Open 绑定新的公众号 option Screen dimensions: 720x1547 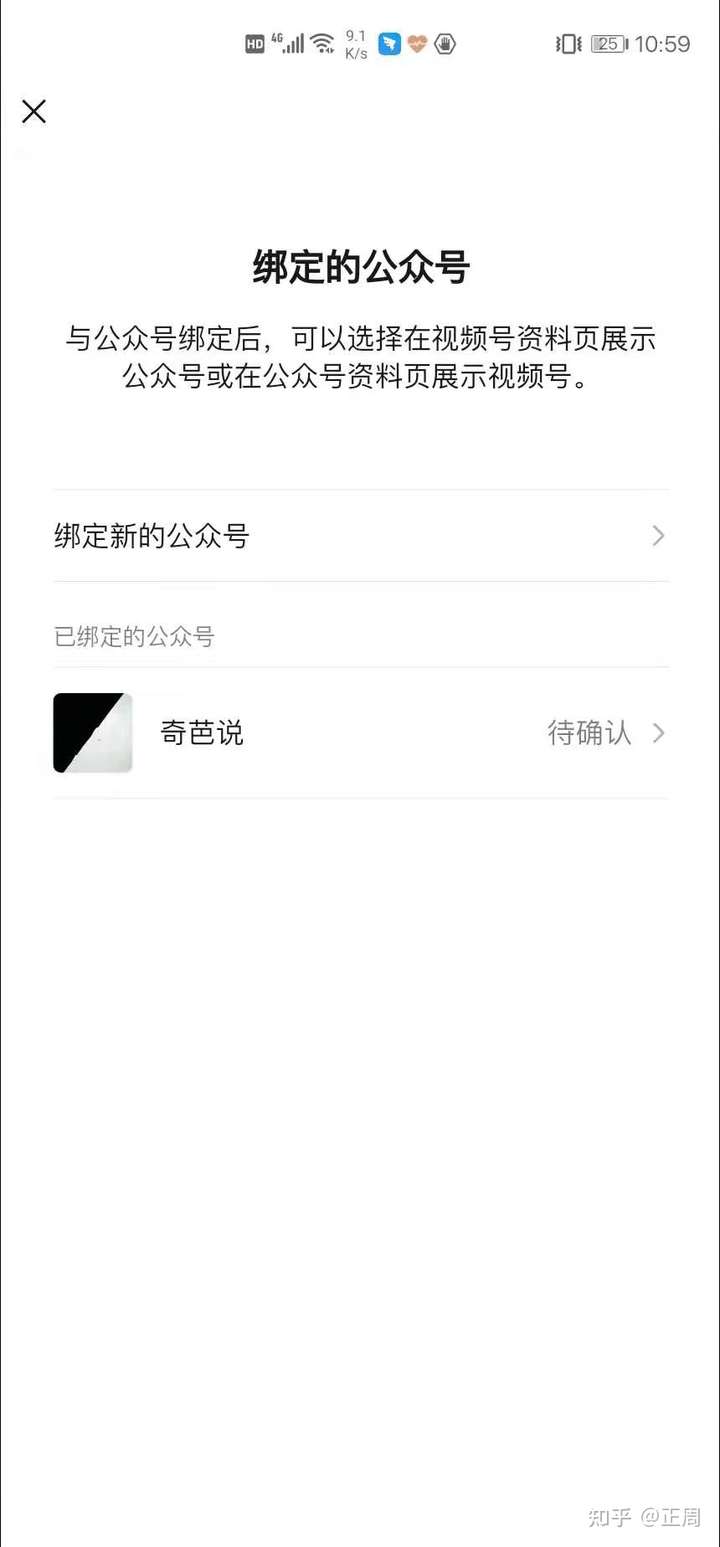pos(360,536)
